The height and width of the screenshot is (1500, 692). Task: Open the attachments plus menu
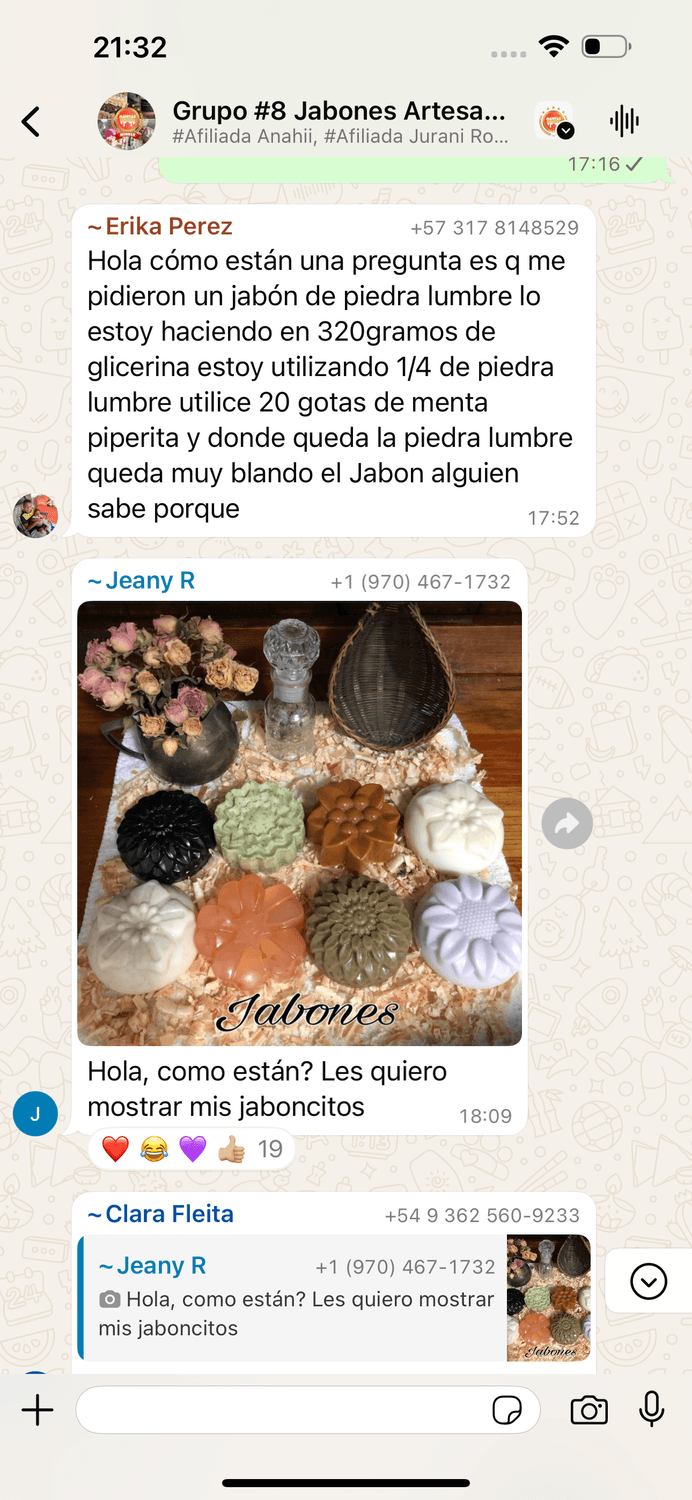[x=37, y=1410]
